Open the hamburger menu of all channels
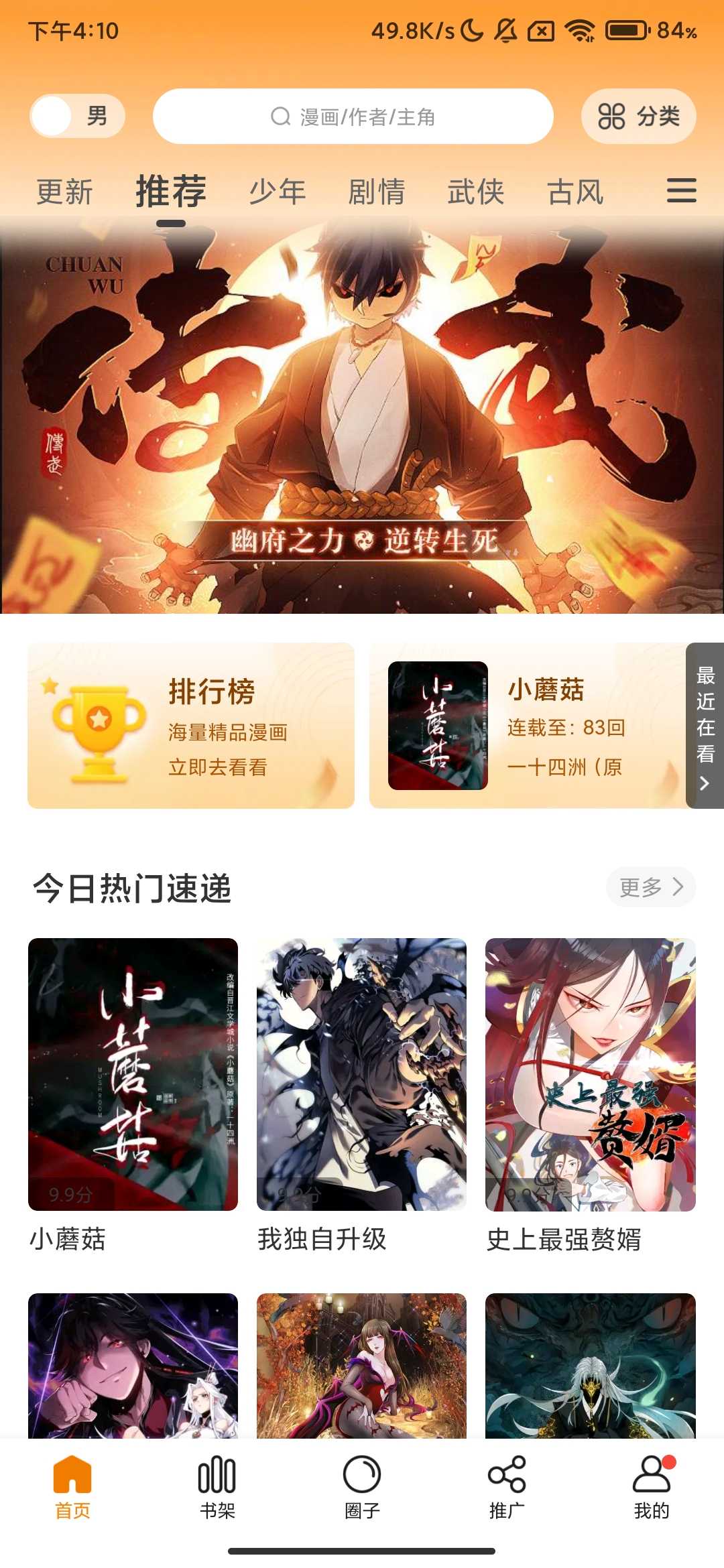Image resolution: width=724 pixels, height=1568 pixels. pos(681,191)
